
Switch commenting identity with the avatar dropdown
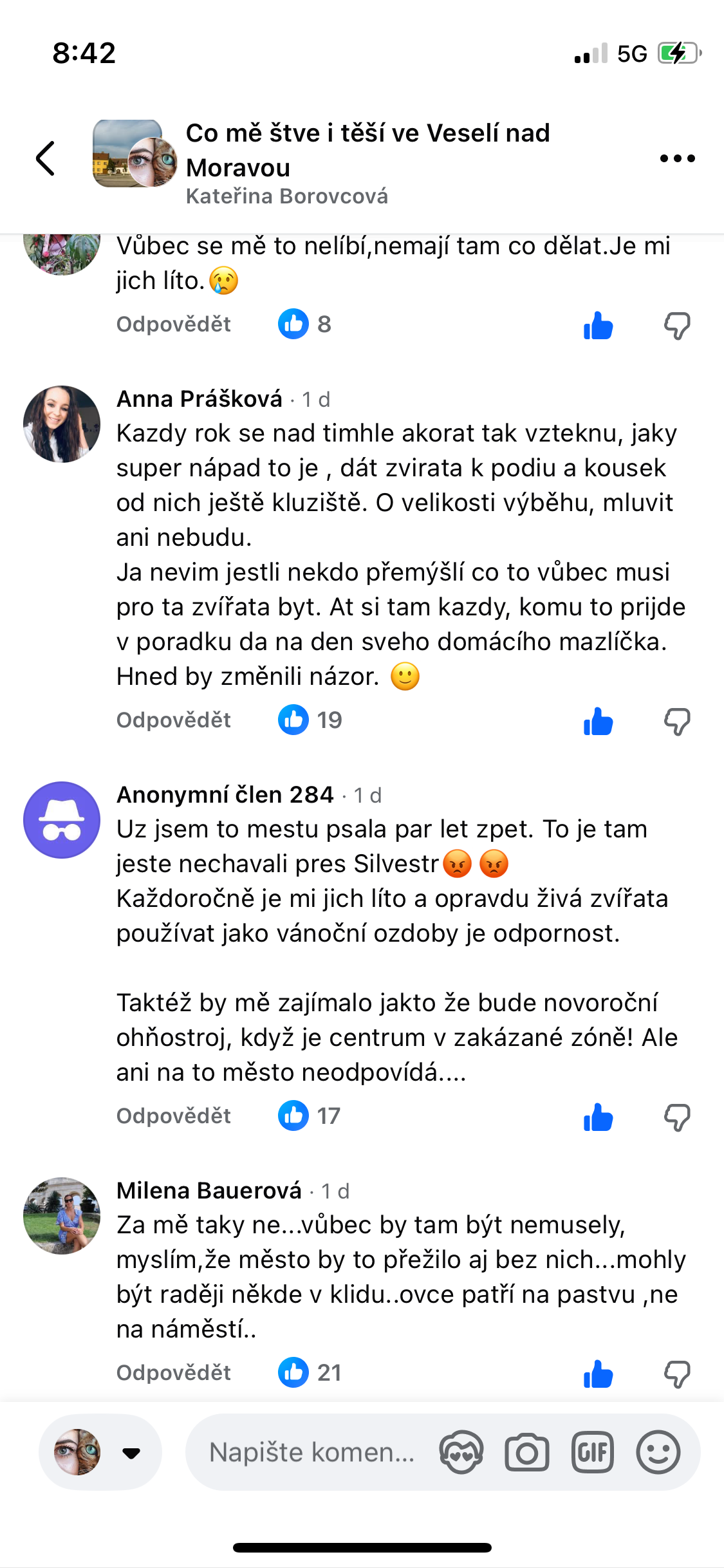click(x=100, y=1452)
